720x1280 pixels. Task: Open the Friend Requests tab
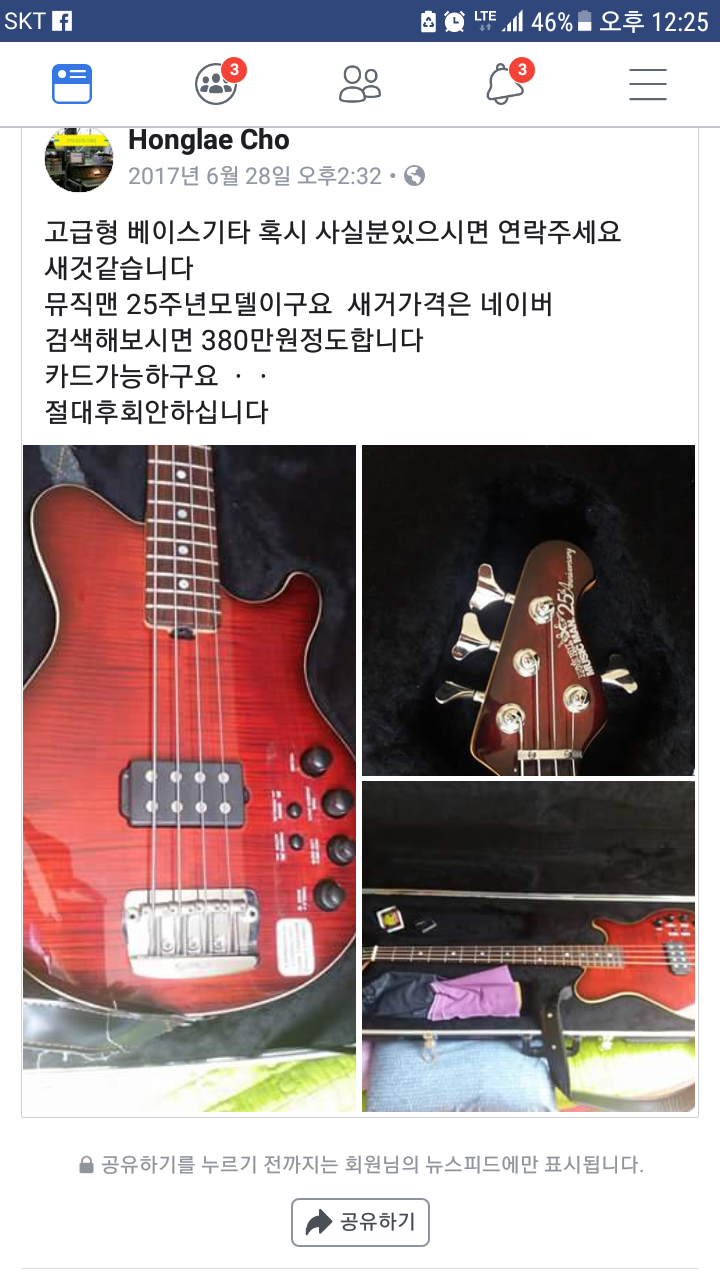(360, 84)
